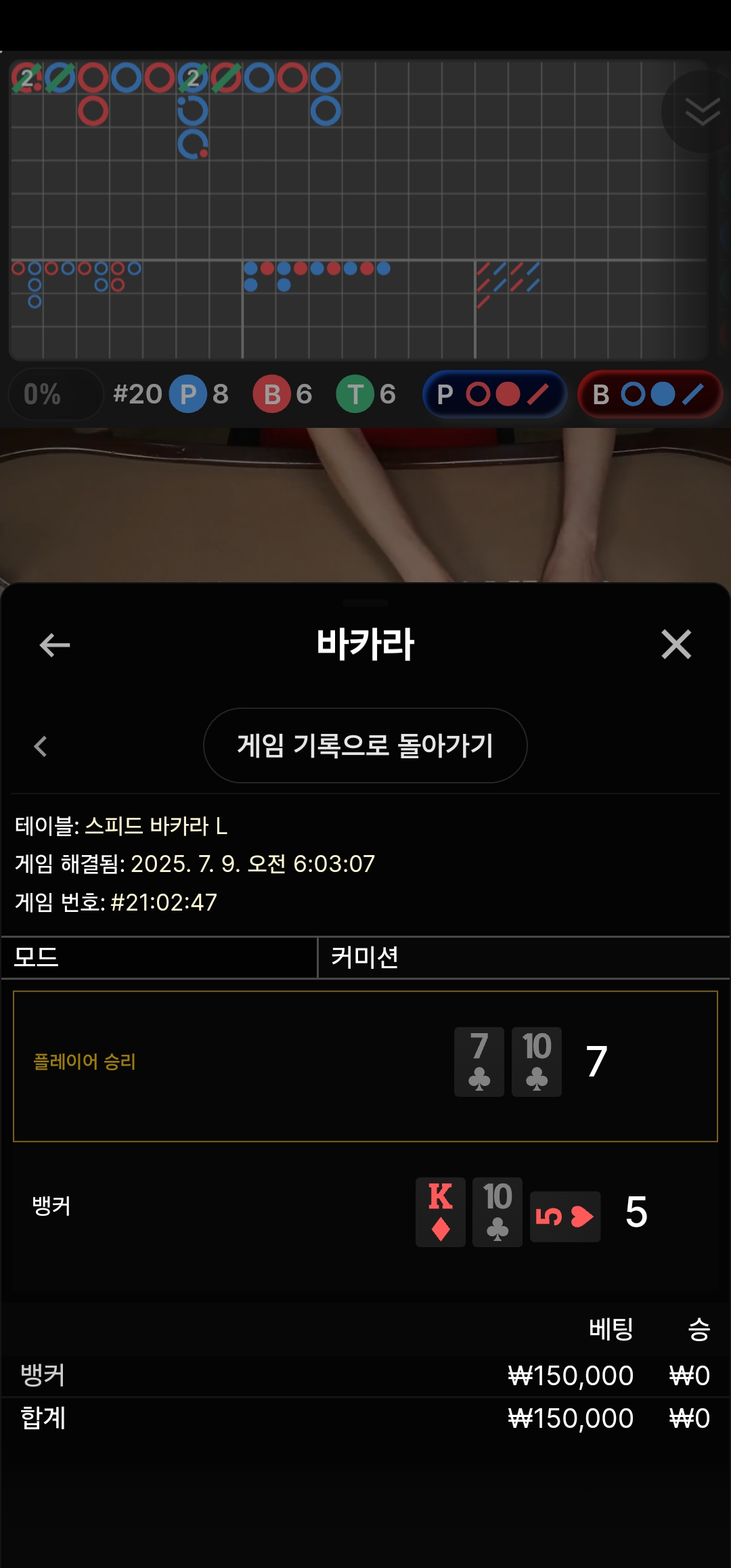Tap the B next-round prediction pill
This screenshot has height=1568, width=731.
[x=650, y=394]
